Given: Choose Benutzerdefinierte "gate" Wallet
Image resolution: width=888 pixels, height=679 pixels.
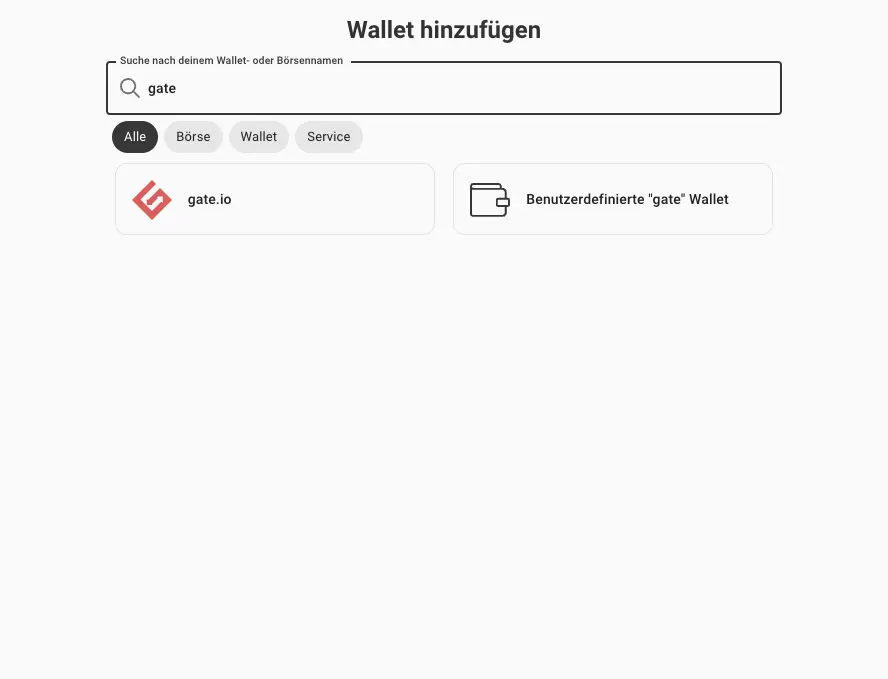Looking at the screenshot, I should pos(612,199).
